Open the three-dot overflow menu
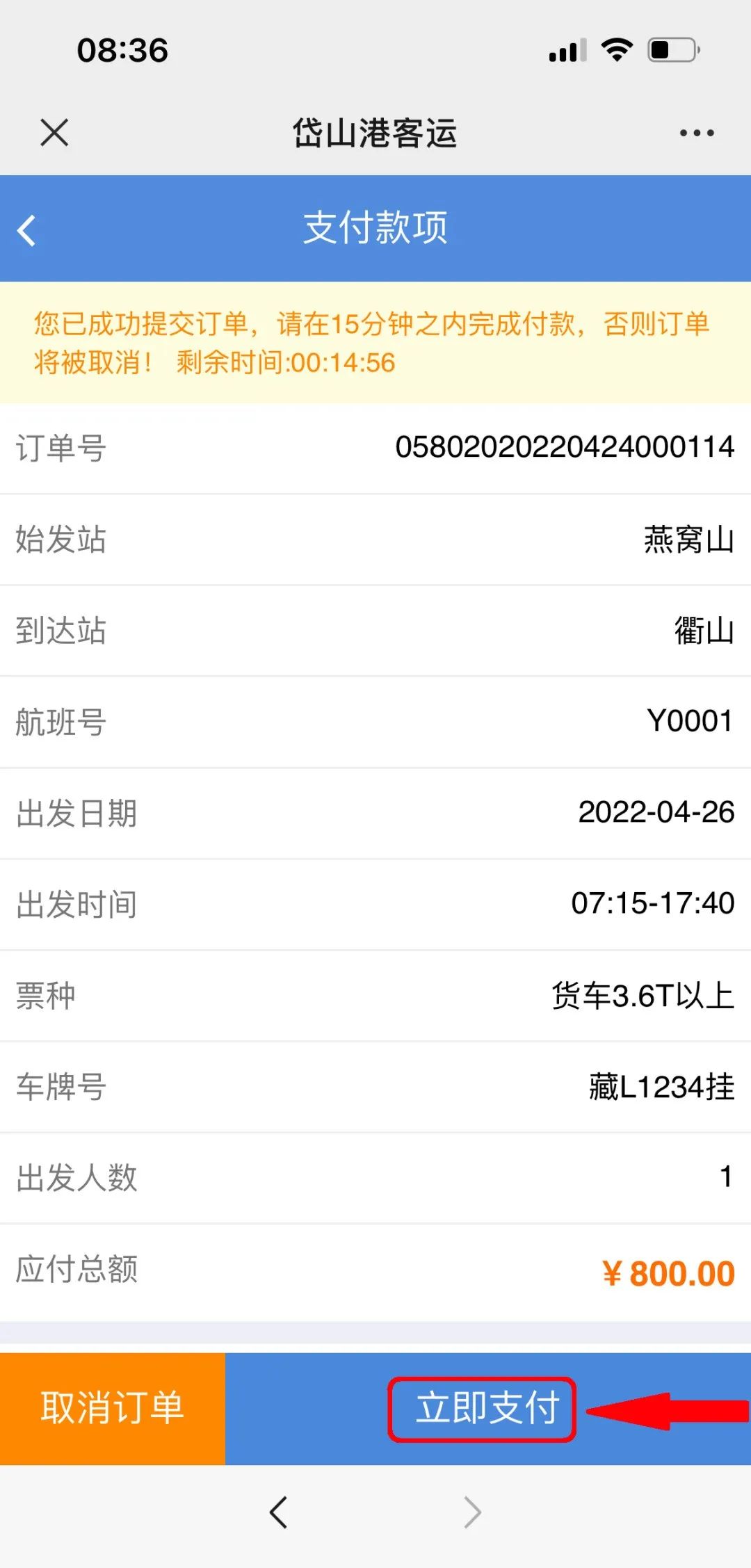This screenshot has width=751, height=1568. (x=697, y=133)
